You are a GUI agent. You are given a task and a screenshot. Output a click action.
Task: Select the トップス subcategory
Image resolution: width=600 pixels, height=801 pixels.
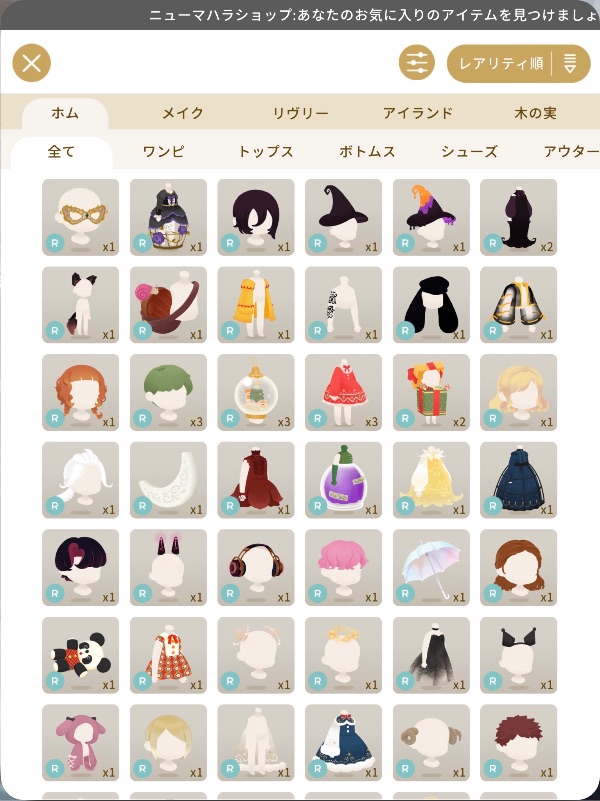tap(265, 152)
